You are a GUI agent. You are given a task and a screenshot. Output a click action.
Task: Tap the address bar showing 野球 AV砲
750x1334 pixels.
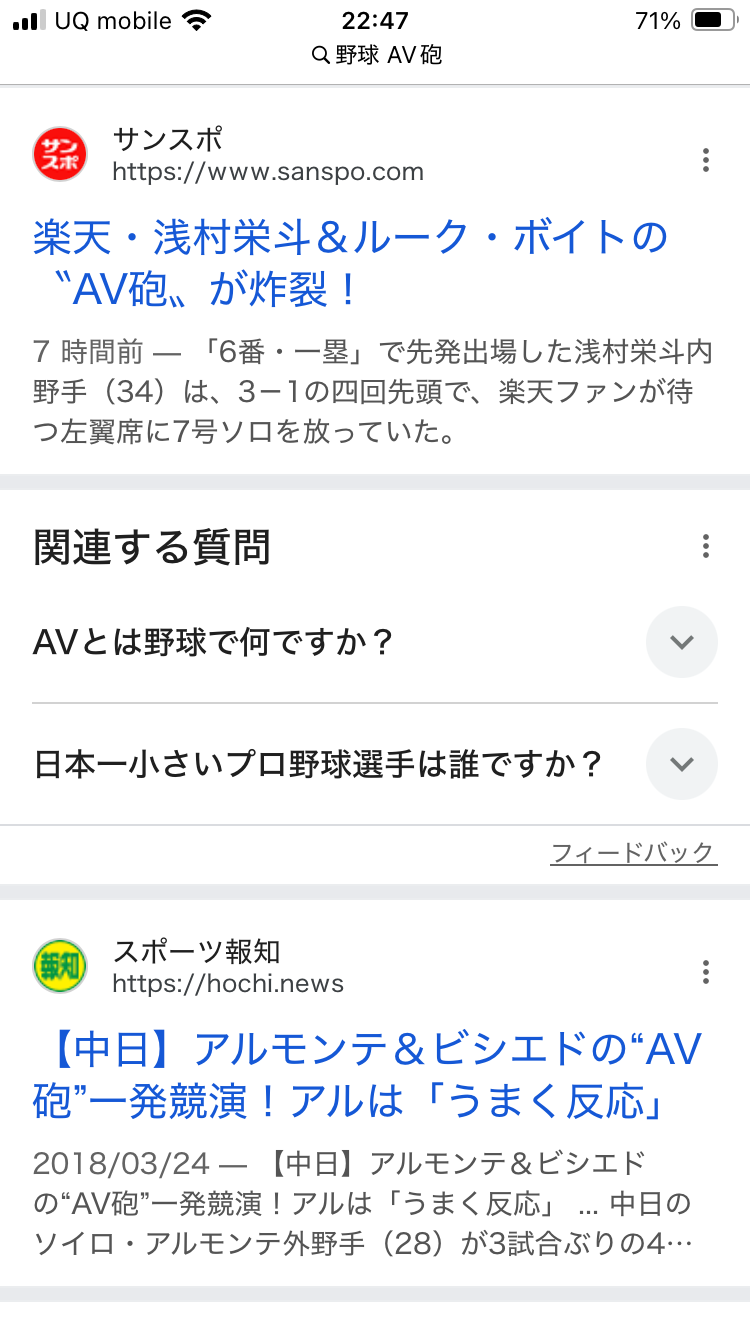376,55
